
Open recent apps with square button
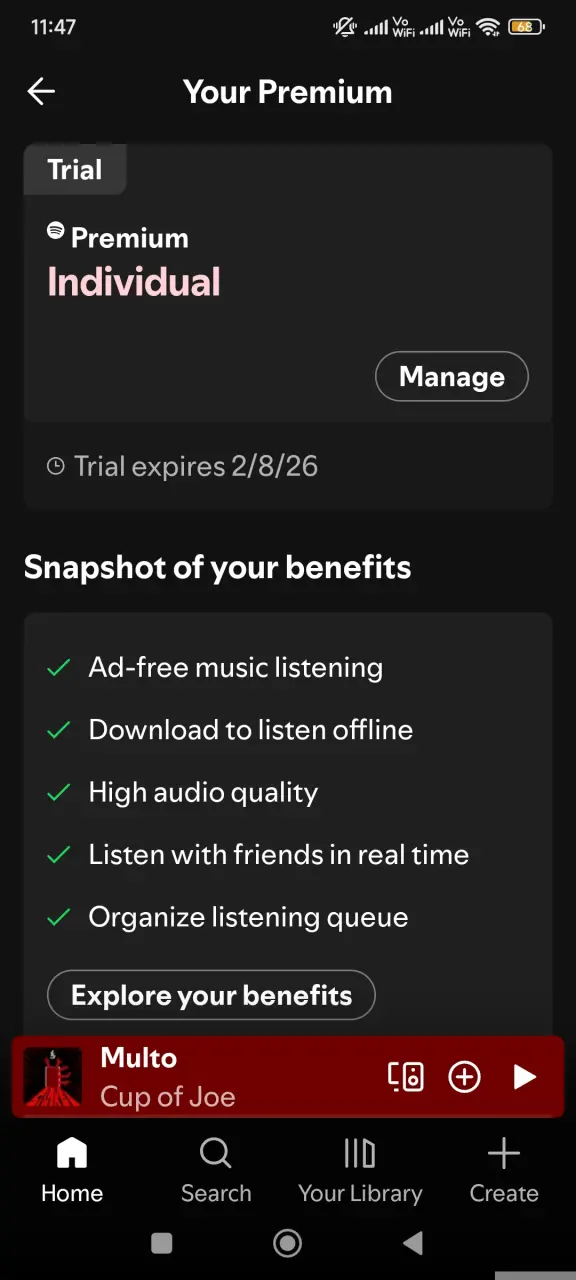click(x=161, y=1243)
